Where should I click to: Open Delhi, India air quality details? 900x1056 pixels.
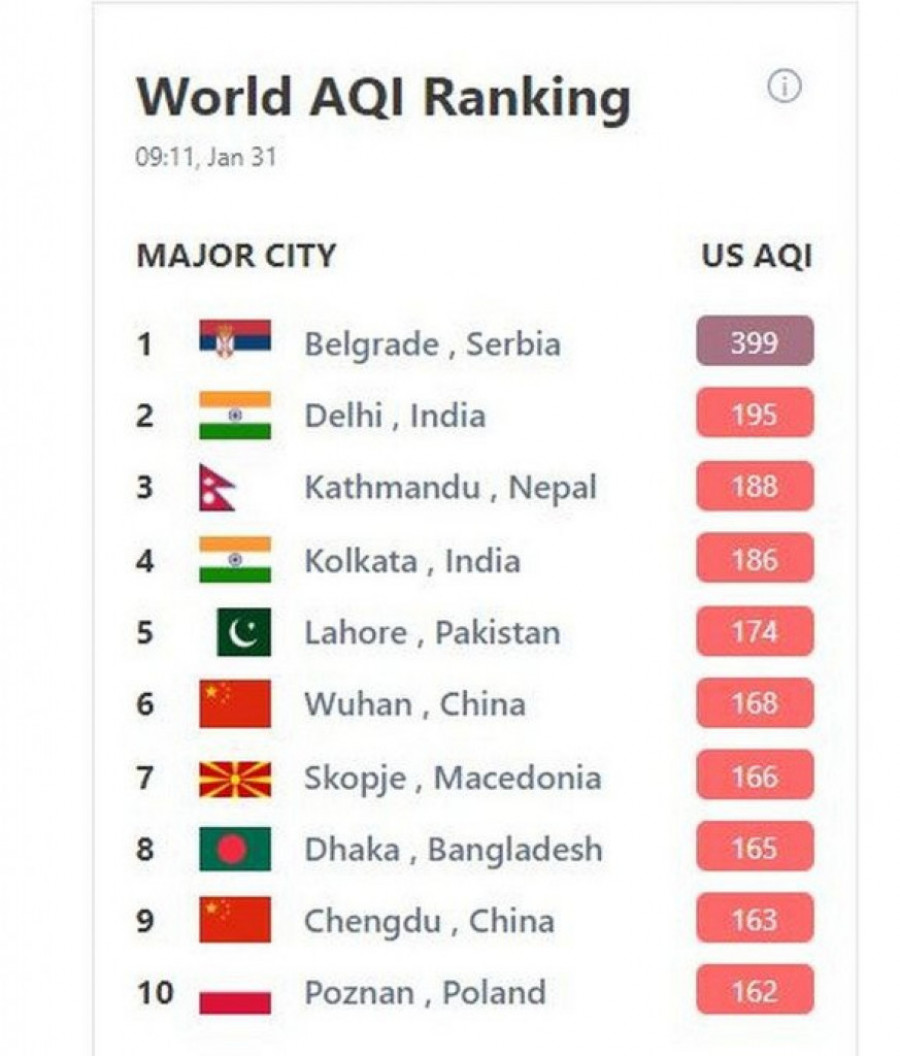click(395, 416)
